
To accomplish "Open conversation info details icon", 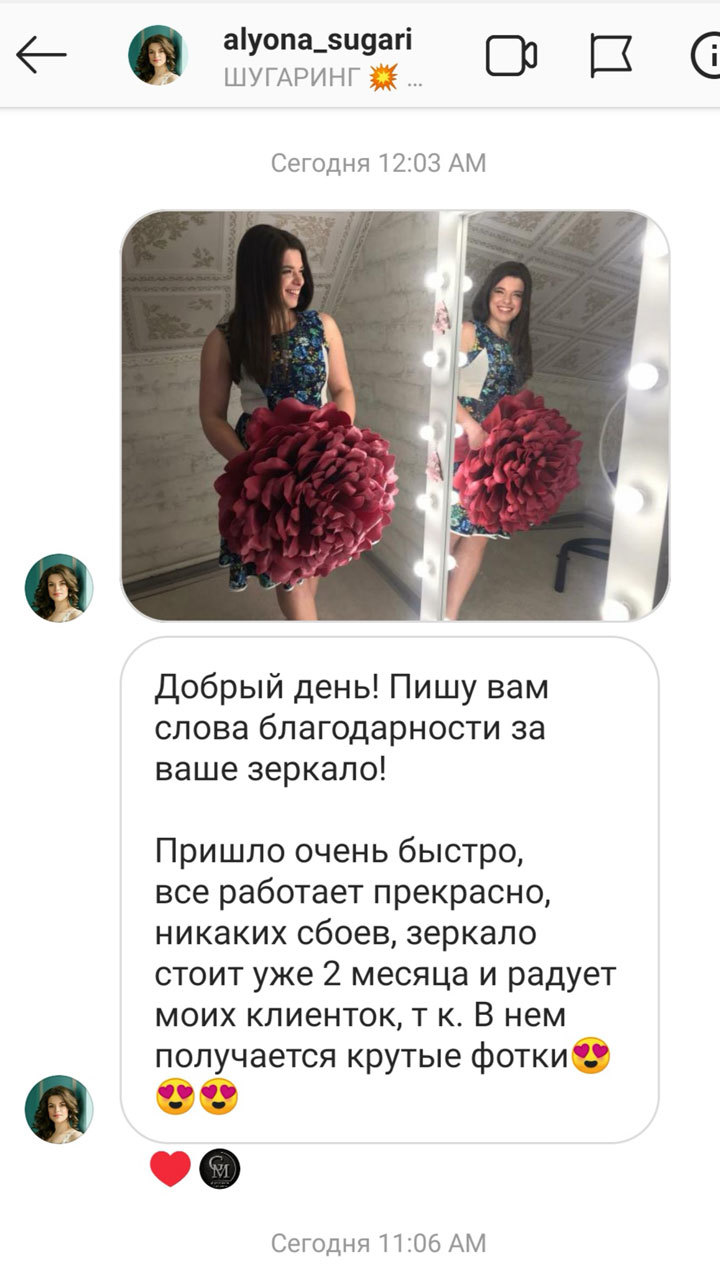I will [x=706, y=56].
